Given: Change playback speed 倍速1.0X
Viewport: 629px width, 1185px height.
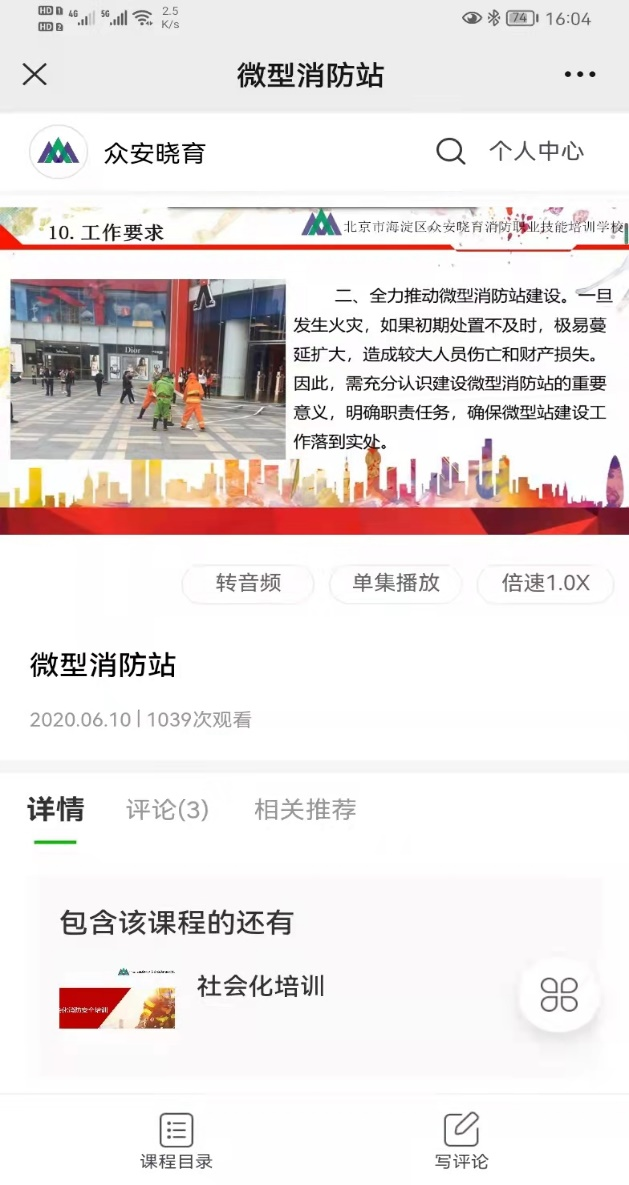Looking at the screenshot, I should [x=545, y=583].
